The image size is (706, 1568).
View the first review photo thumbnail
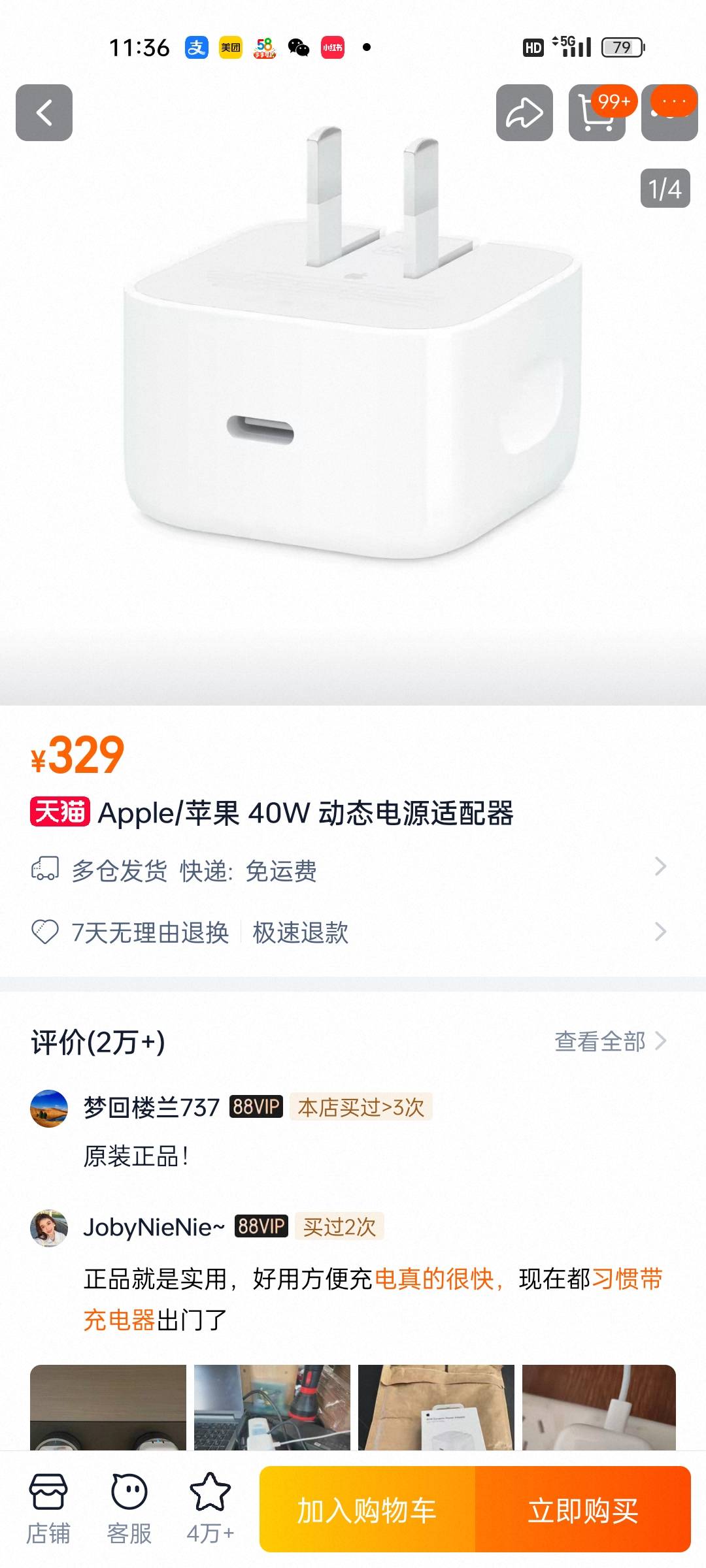coord(108,1407)
